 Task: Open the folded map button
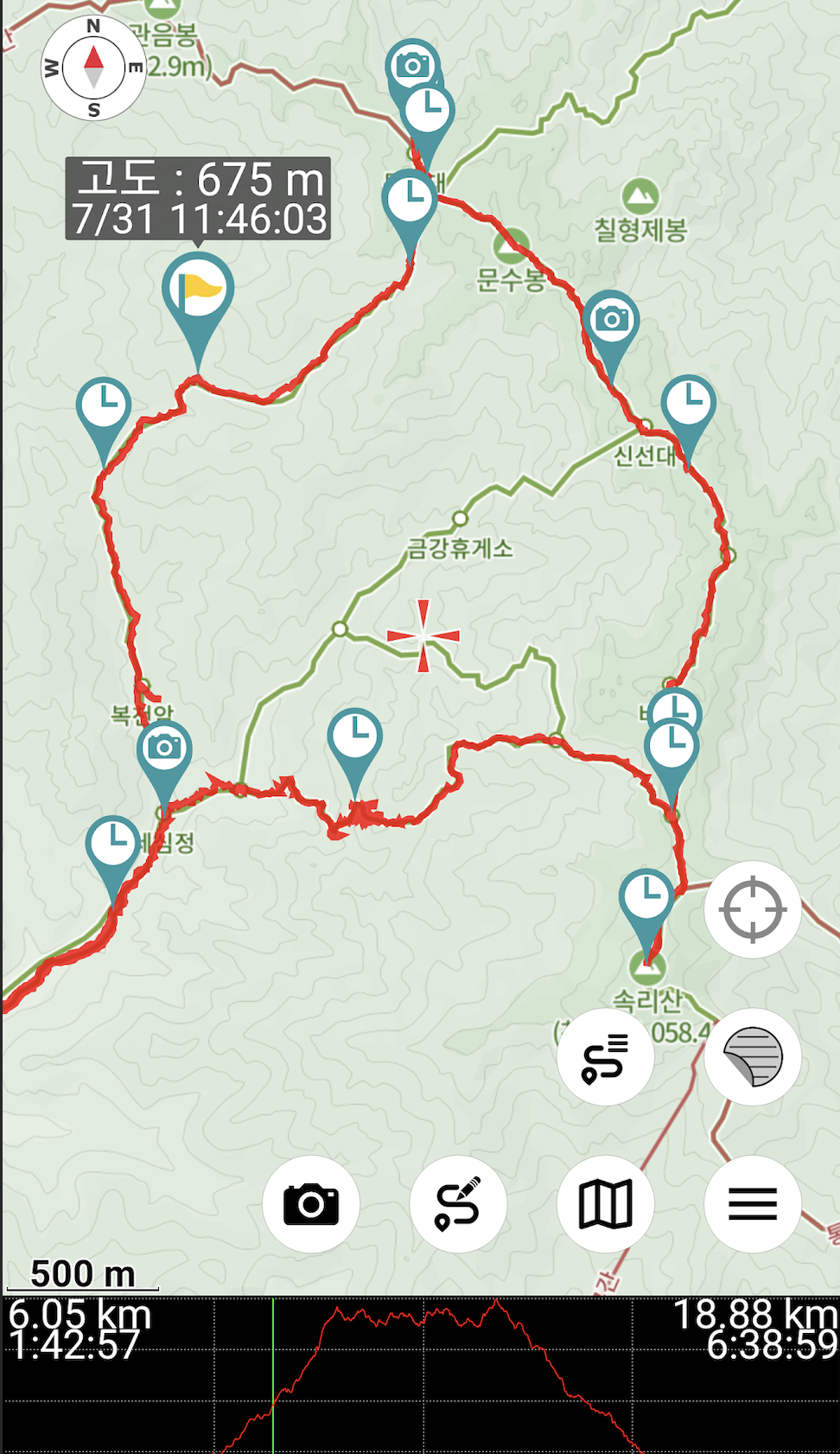pyautogui.click(x=605, y=1203)
